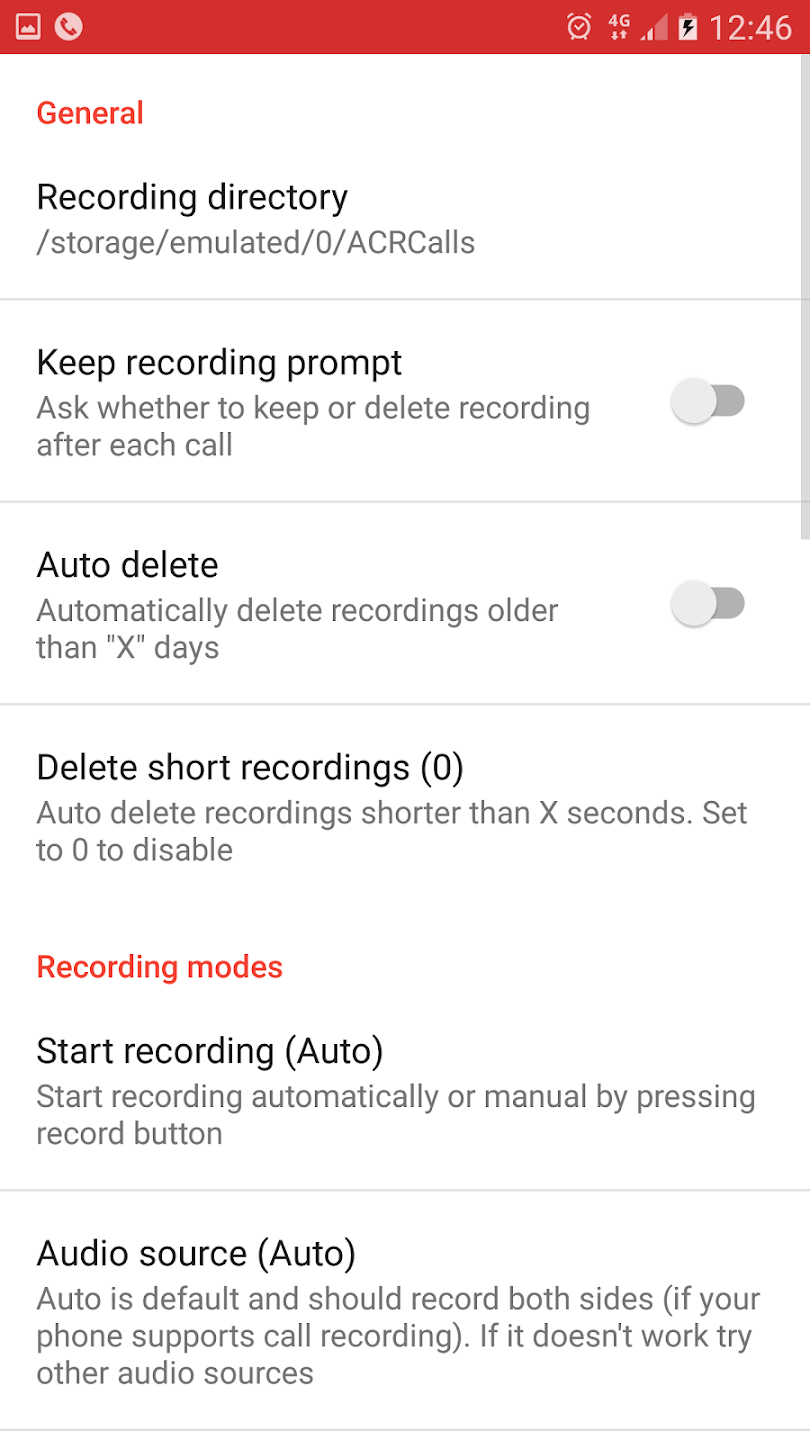This screenshot has height=1440, width=810.
Task: Open Delete short recordings setting
Action: (405, 807)
